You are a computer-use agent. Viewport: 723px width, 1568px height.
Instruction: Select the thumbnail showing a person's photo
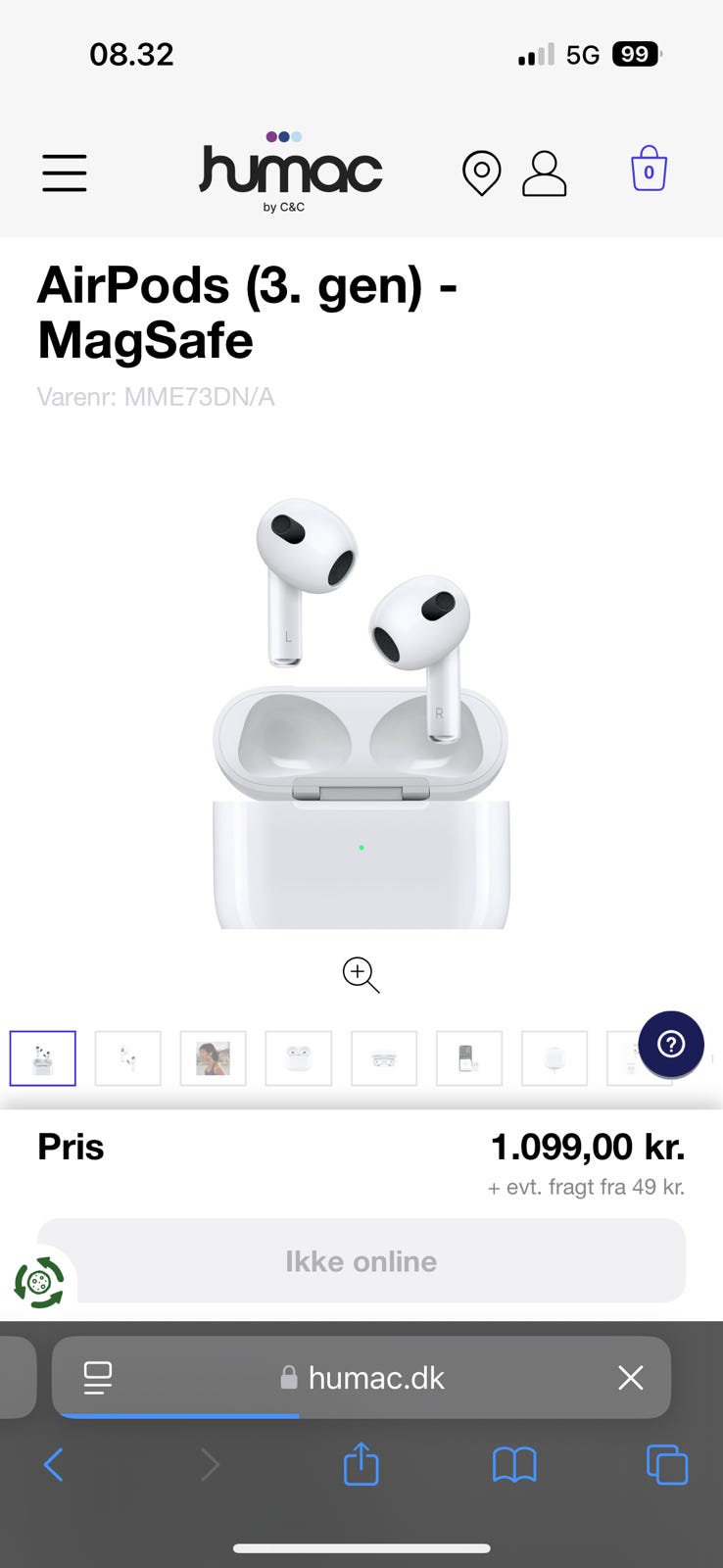[213, 1058]
